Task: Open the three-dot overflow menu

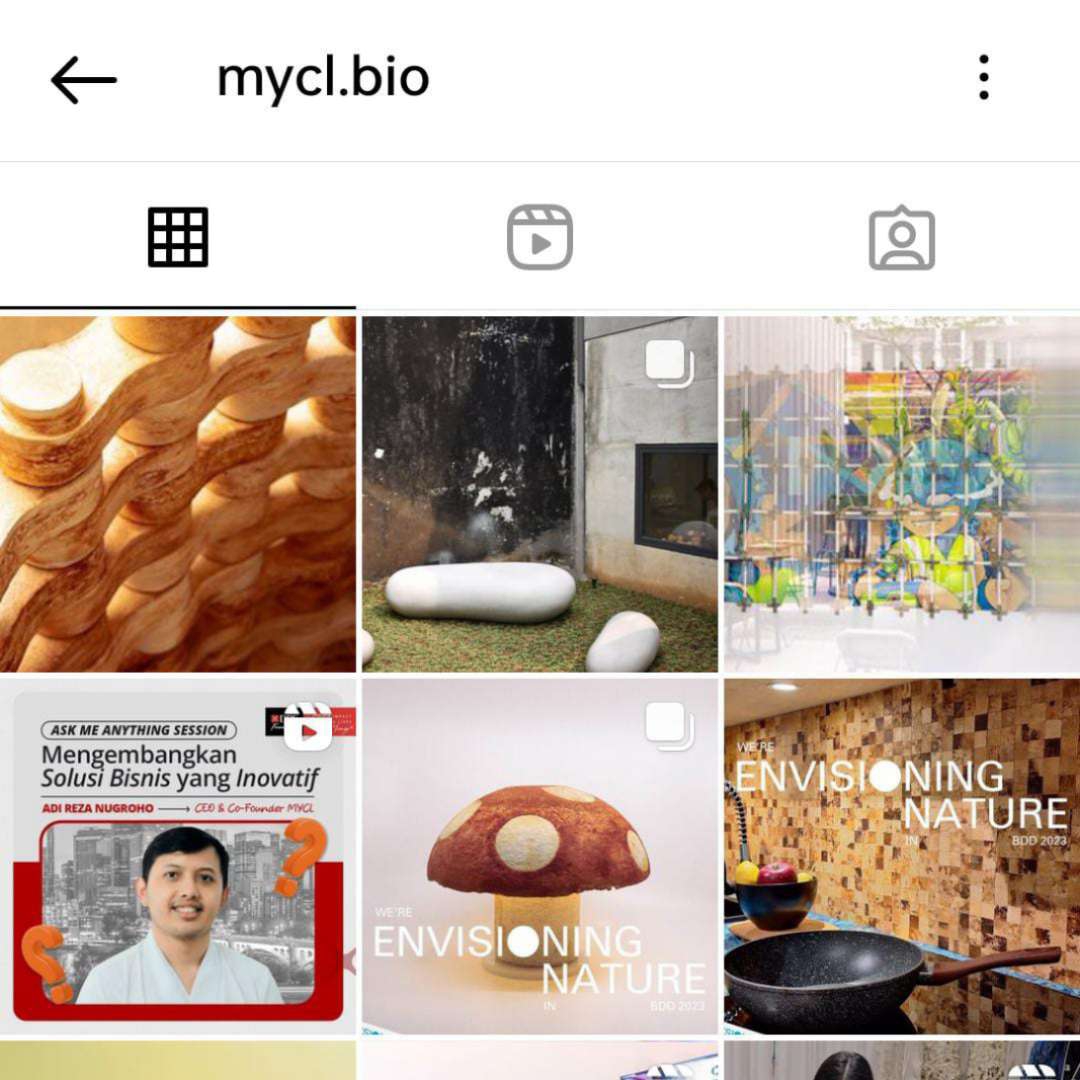Action: coord(984,78)
